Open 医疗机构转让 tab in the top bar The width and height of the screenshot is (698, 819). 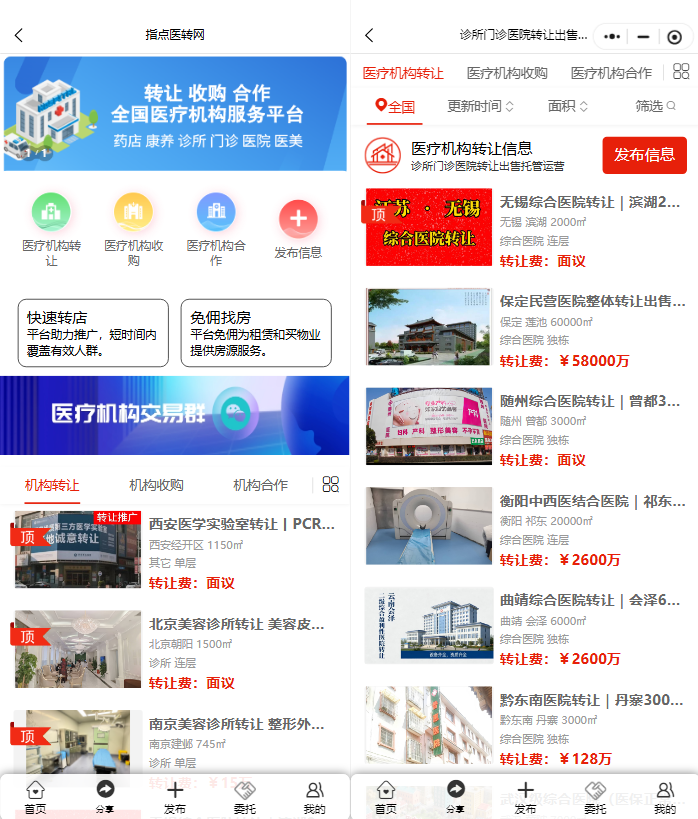click(403, 73)
